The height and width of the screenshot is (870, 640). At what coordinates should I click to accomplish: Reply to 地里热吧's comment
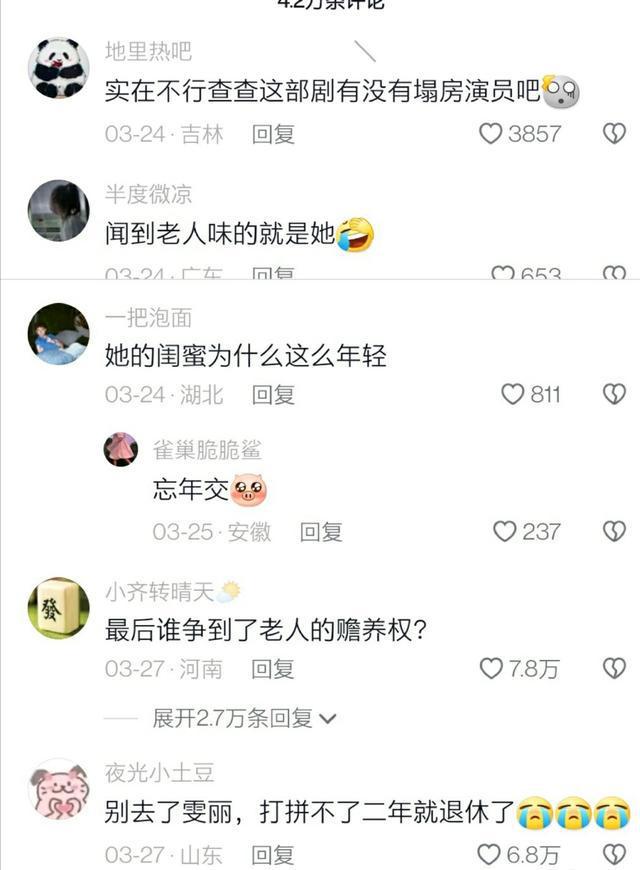click(x=273, y=134)
